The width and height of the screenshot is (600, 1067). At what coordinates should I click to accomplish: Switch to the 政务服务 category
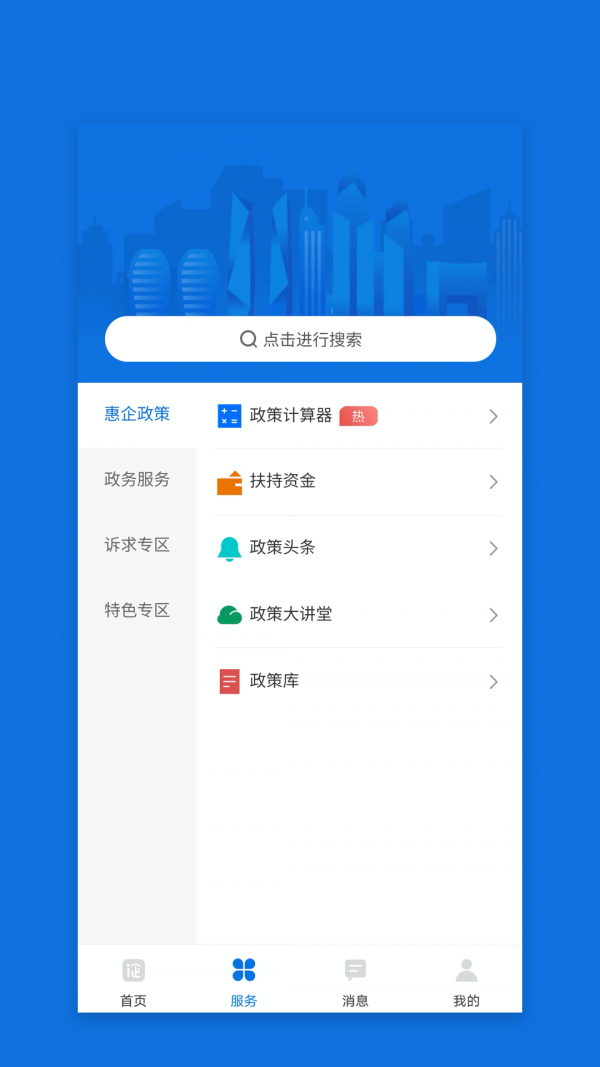(137, 479)
